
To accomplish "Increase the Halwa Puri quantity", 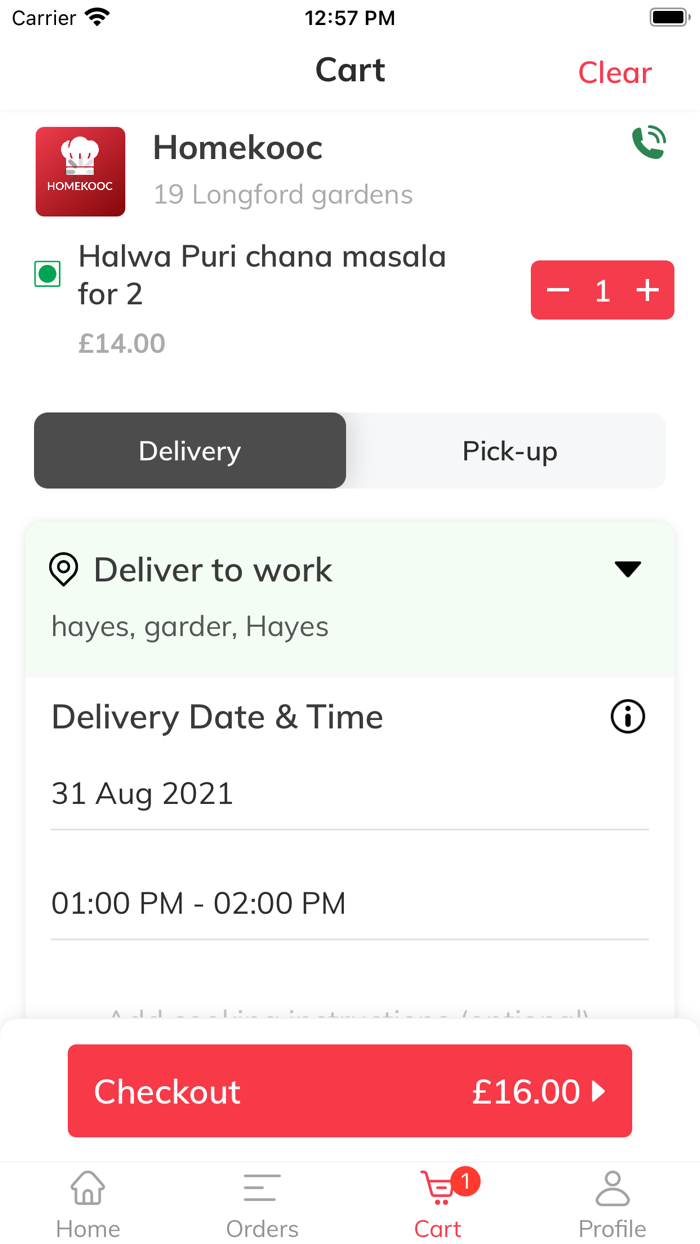I will (648, 290).
